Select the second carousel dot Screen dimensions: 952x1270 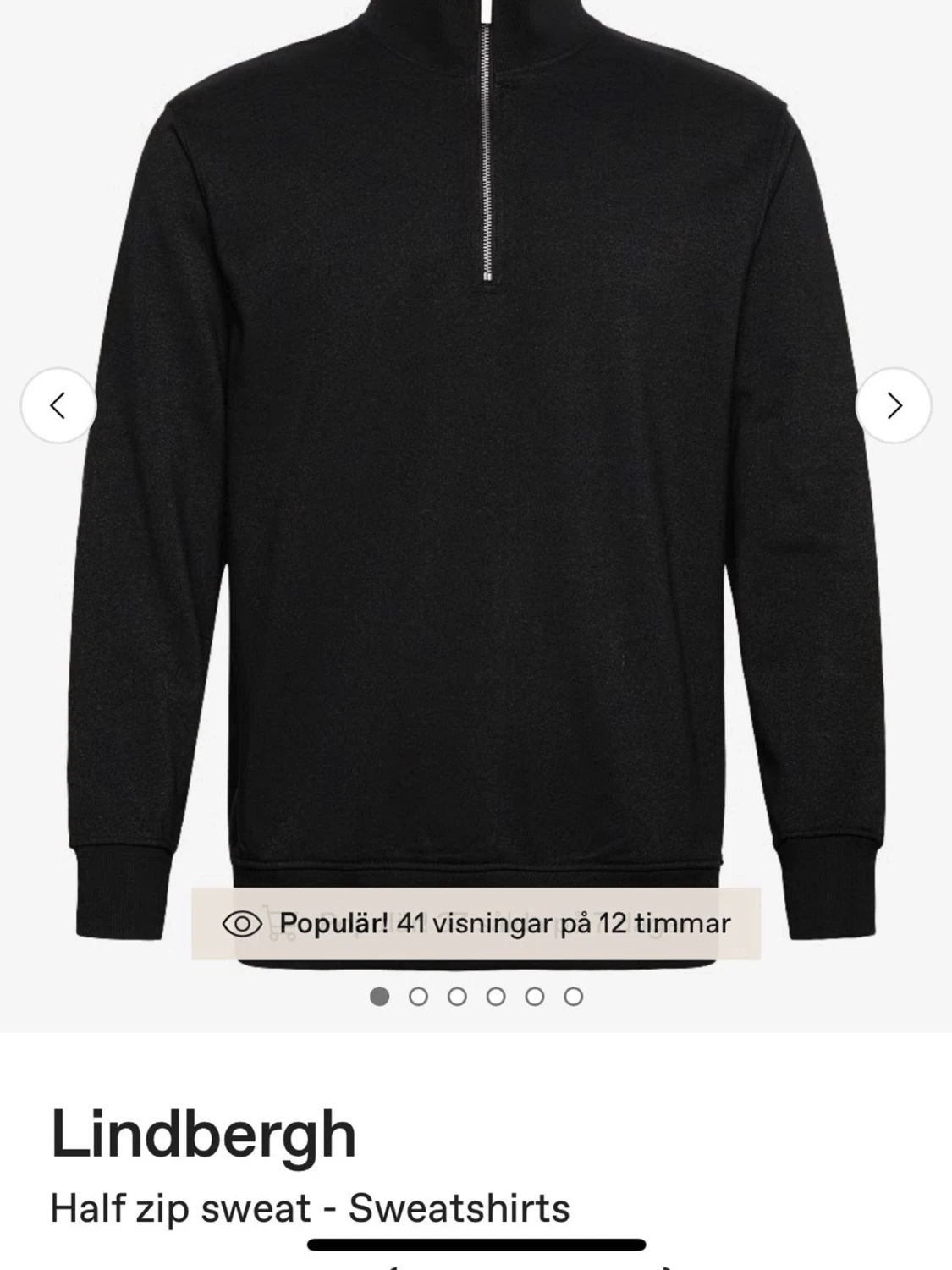tap(417, 997)
